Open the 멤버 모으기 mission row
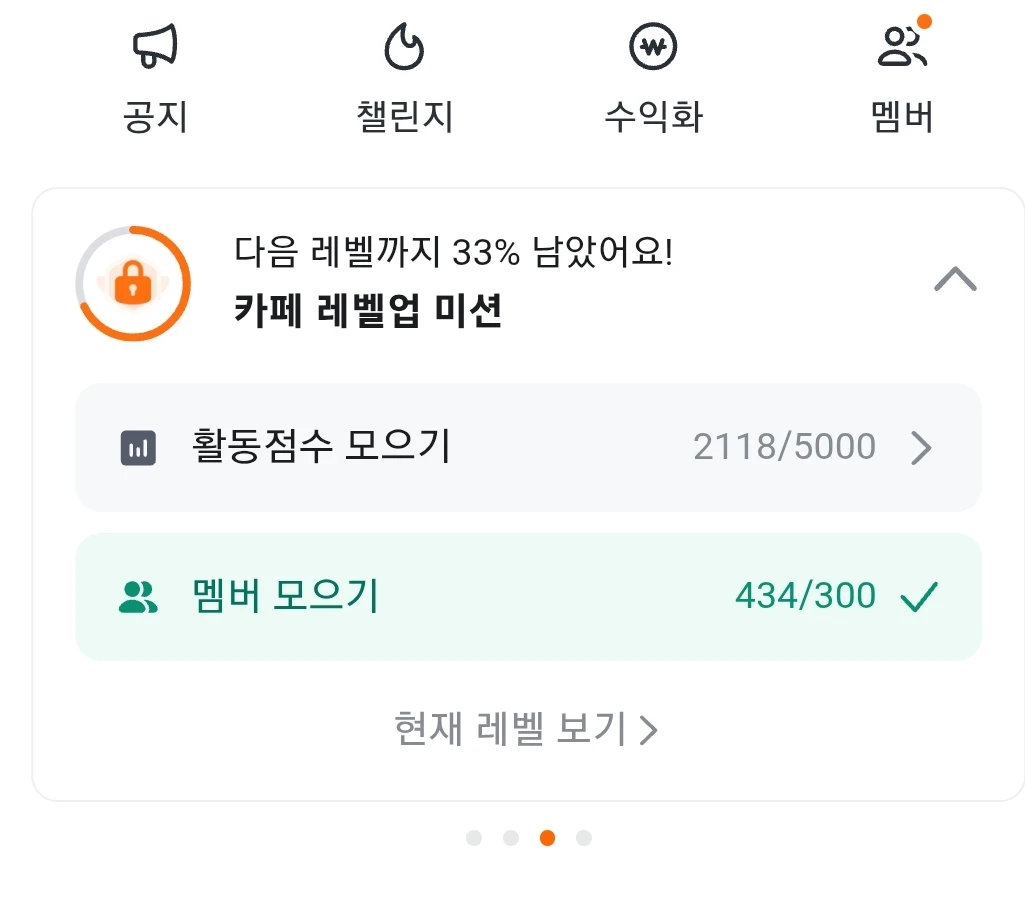 528,597
